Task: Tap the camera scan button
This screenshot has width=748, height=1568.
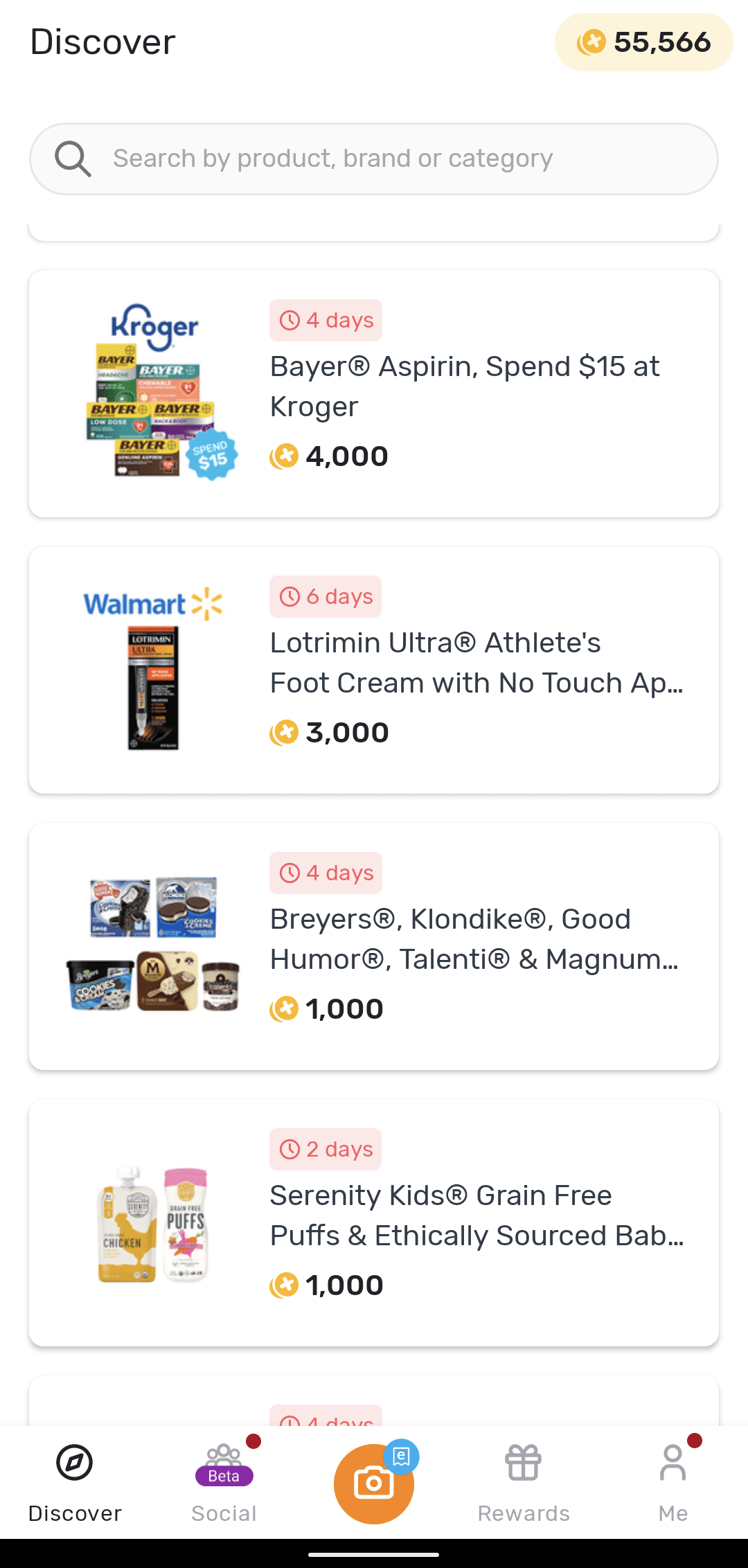Action: click(x=373, y=1484)
